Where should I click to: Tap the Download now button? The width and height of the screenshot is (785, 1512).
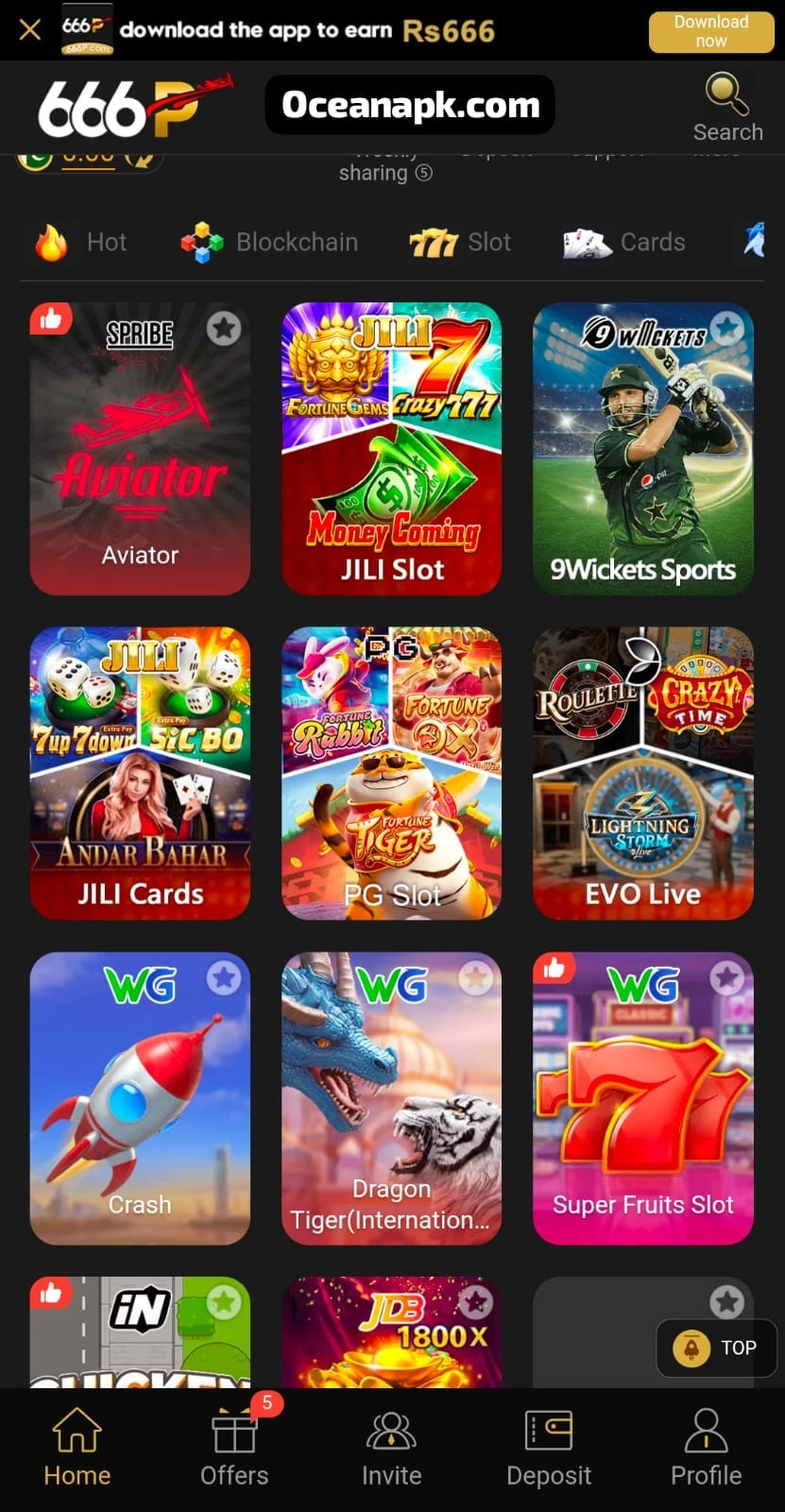[710, 31]
